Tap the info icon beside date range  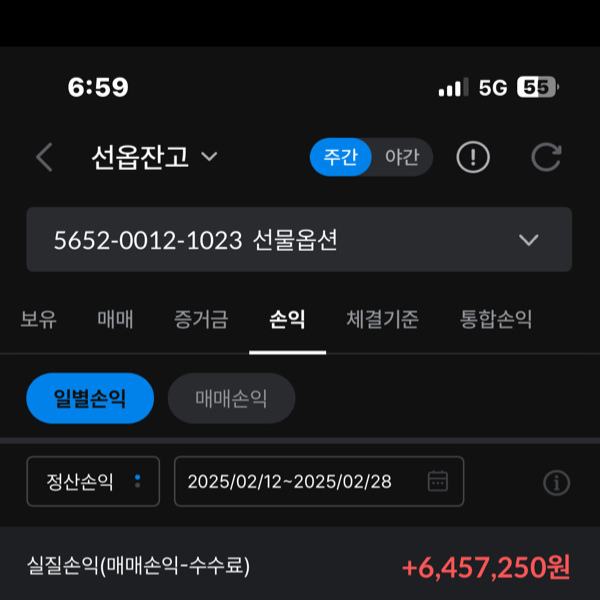[556, 483]
